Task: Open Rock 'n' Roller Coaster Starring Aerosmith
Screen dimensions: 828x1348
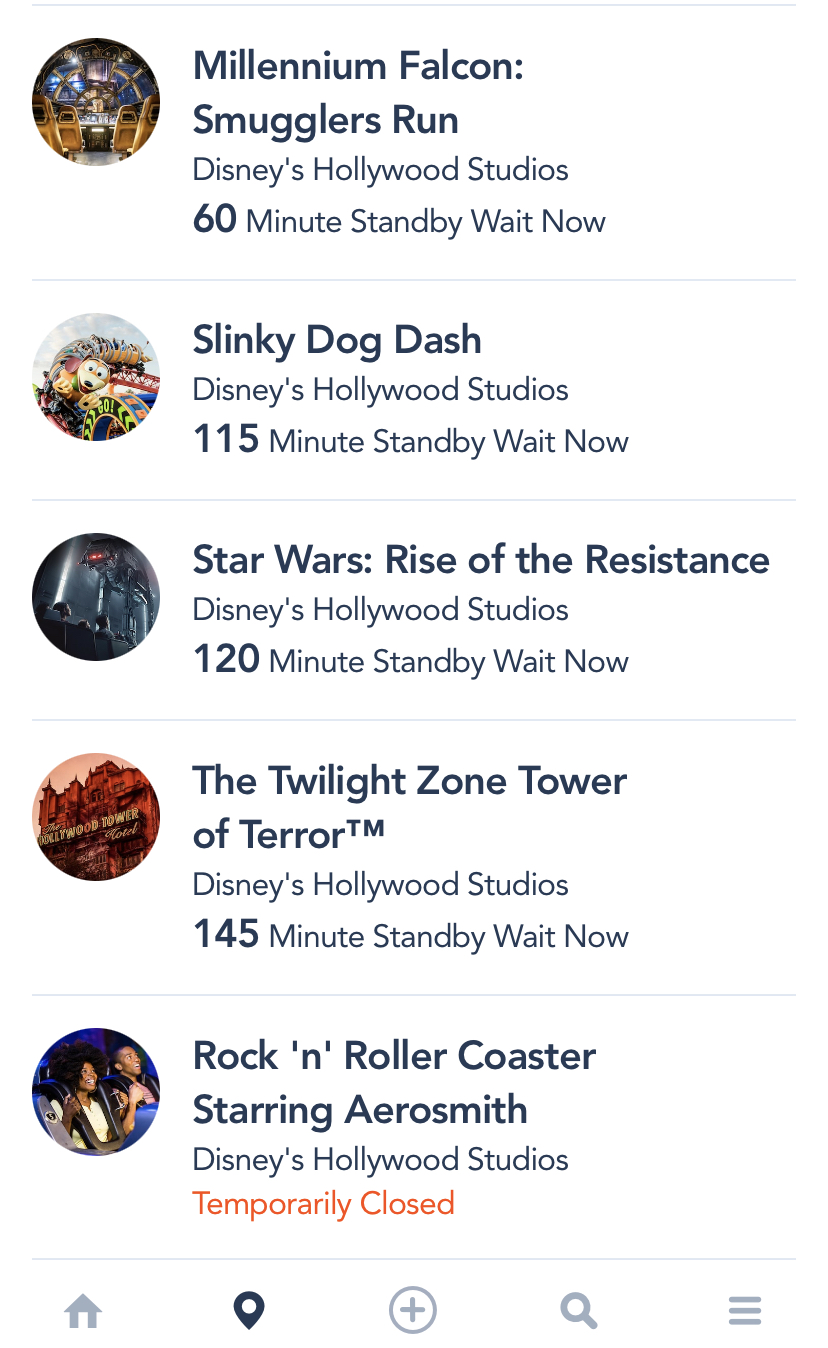Action: point(394,1082)
